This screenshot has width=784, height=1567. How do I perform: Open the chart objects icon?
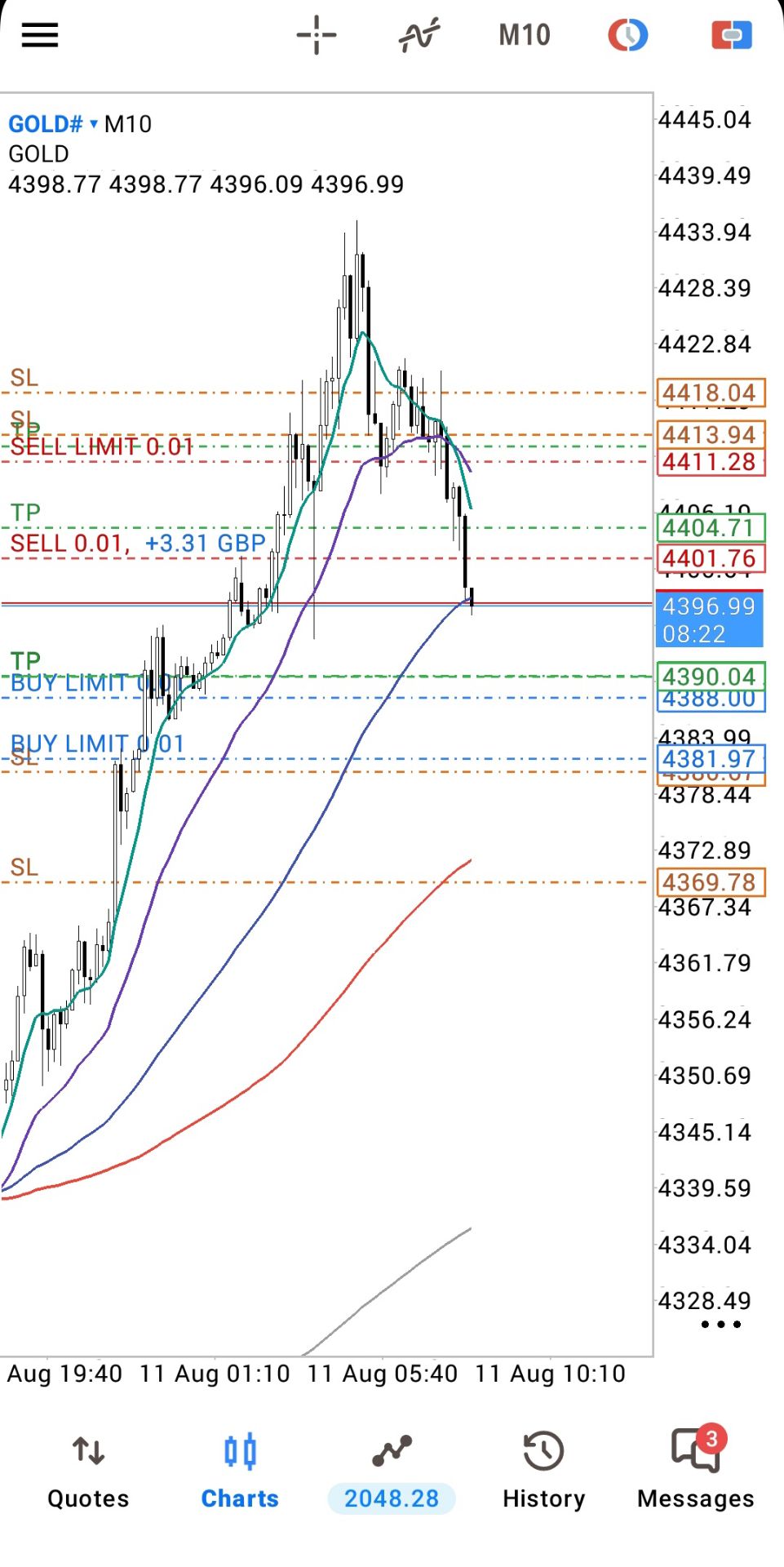tap(628, 35)
